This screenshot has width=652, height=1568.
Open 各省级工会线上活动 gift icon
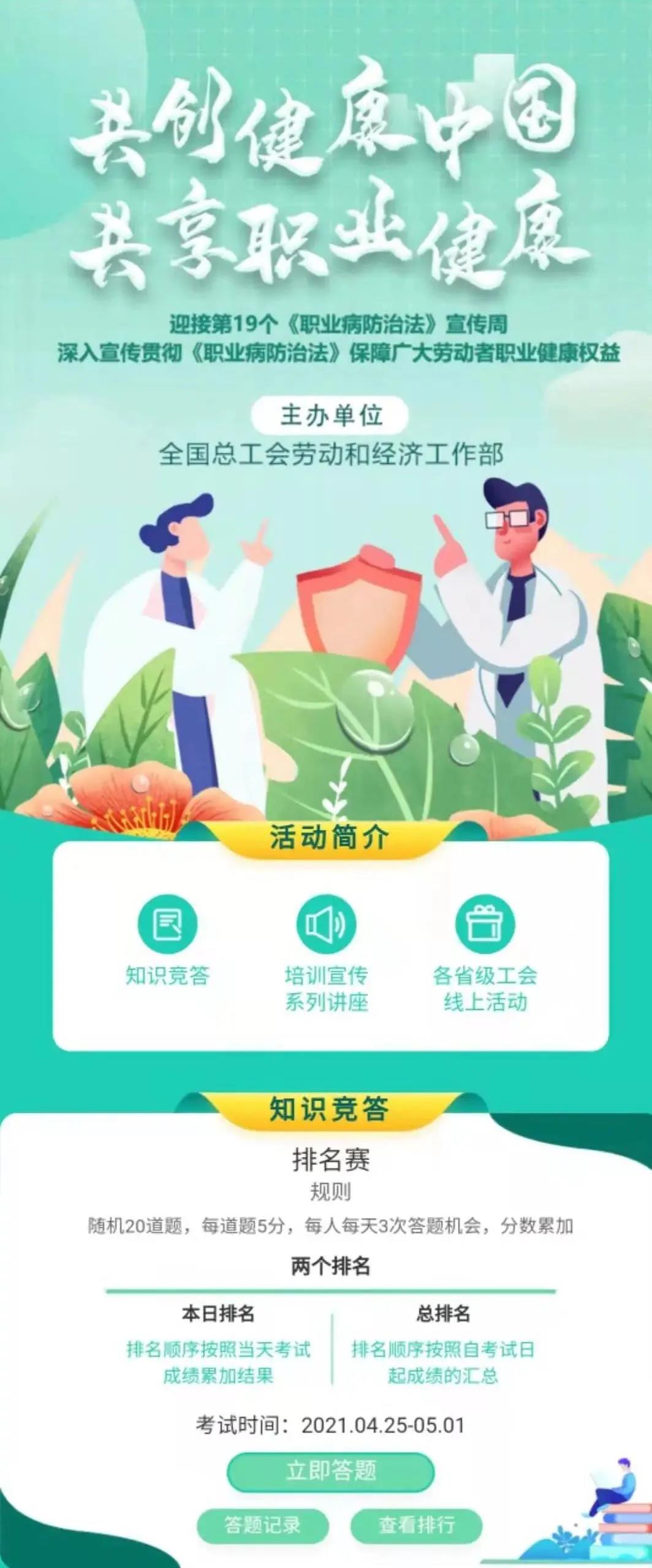tap(485, 924)
